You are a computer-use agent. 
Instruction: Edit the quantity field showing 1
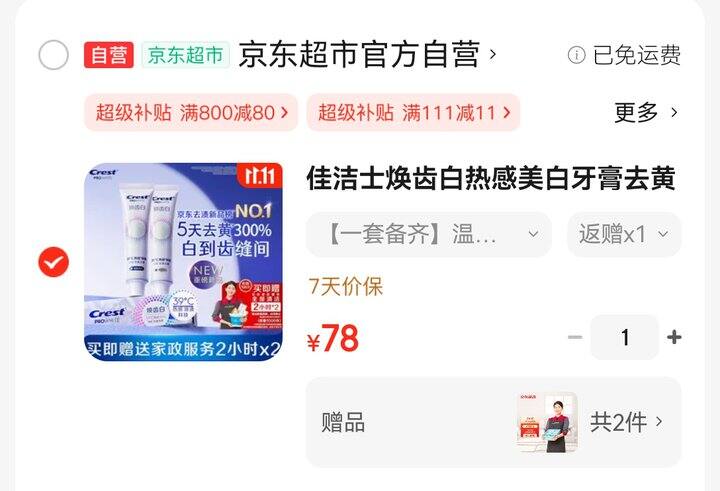(625, 337)
